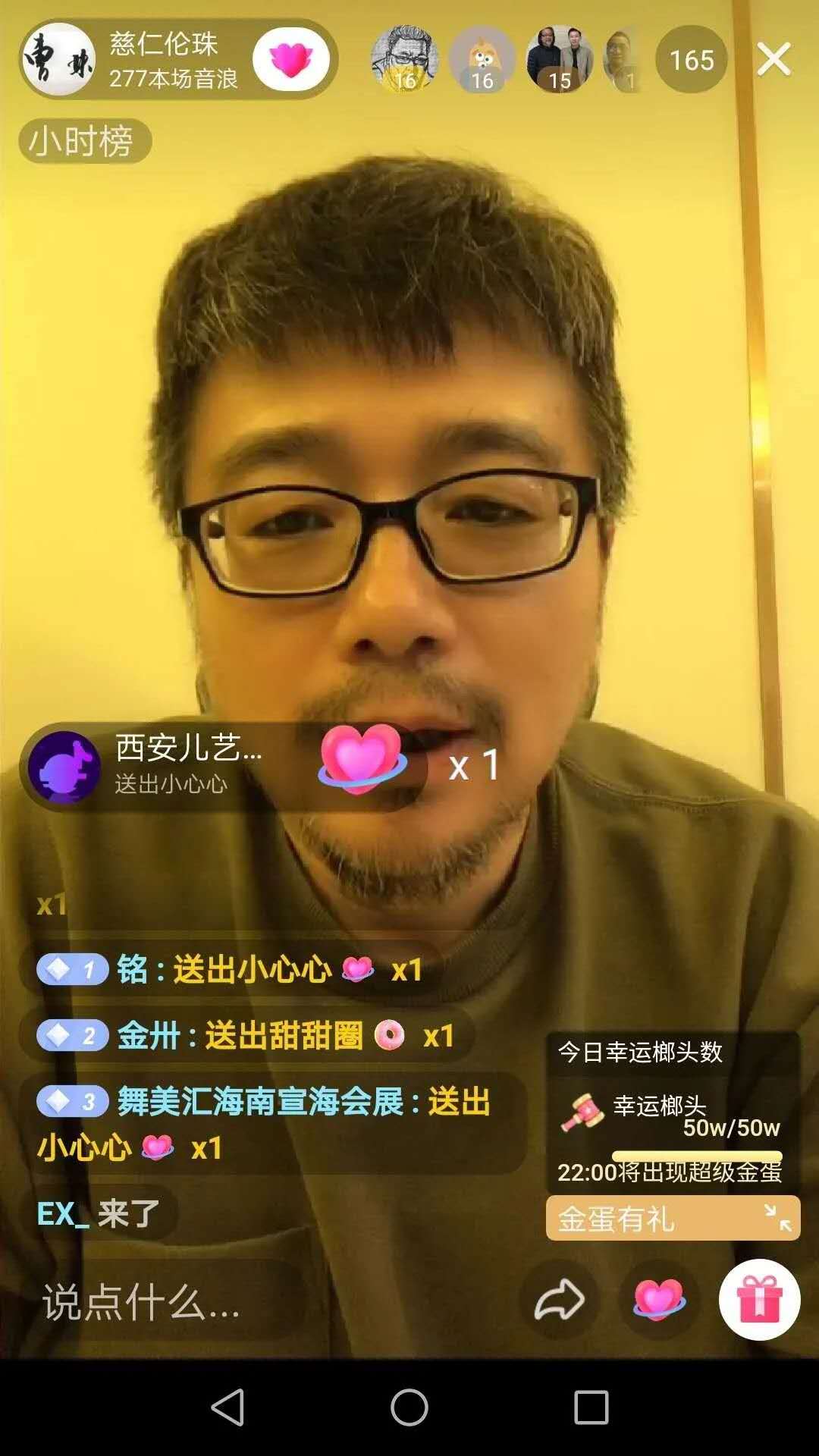Open the 165 viewers list
This screenshot has width=819, height=1456.
(x=691, y=60)
